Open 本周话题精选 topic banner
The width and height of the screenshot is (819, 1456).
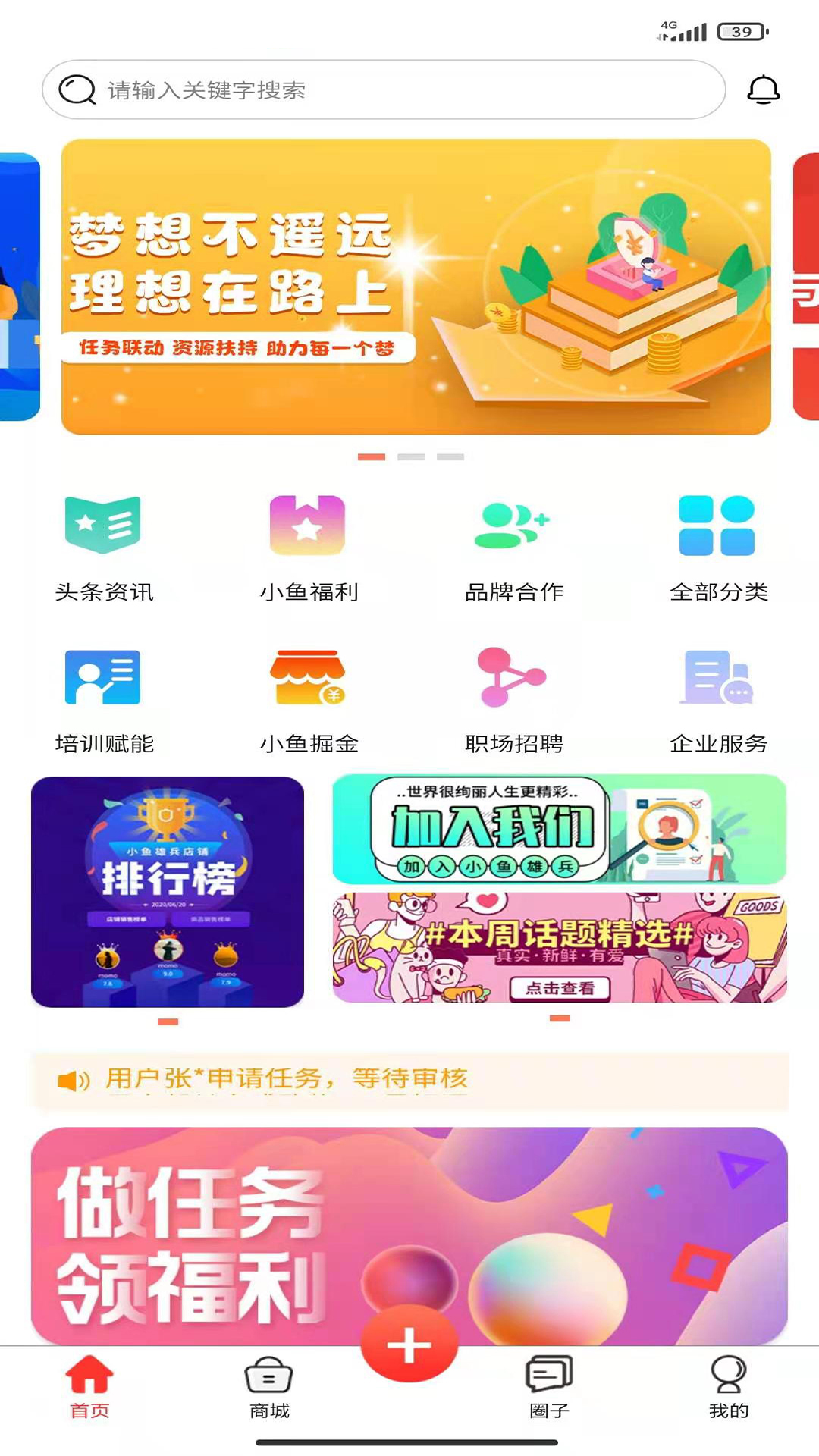pos(559,947)
